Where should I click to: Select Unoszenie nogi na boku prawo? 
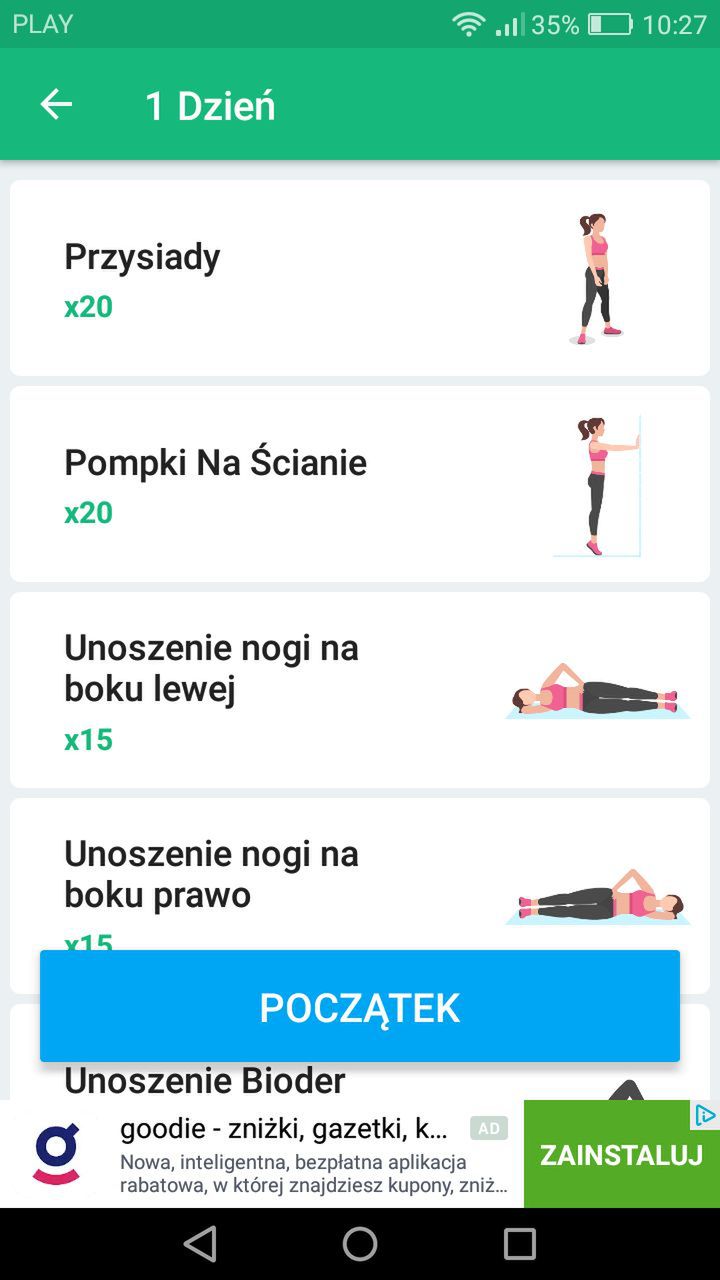point(360,874)
